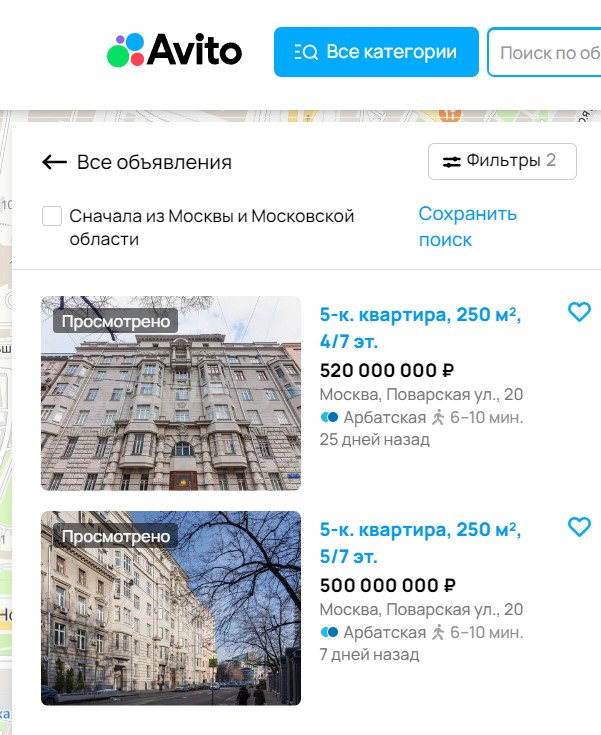Open the Фильтры button

502,161
